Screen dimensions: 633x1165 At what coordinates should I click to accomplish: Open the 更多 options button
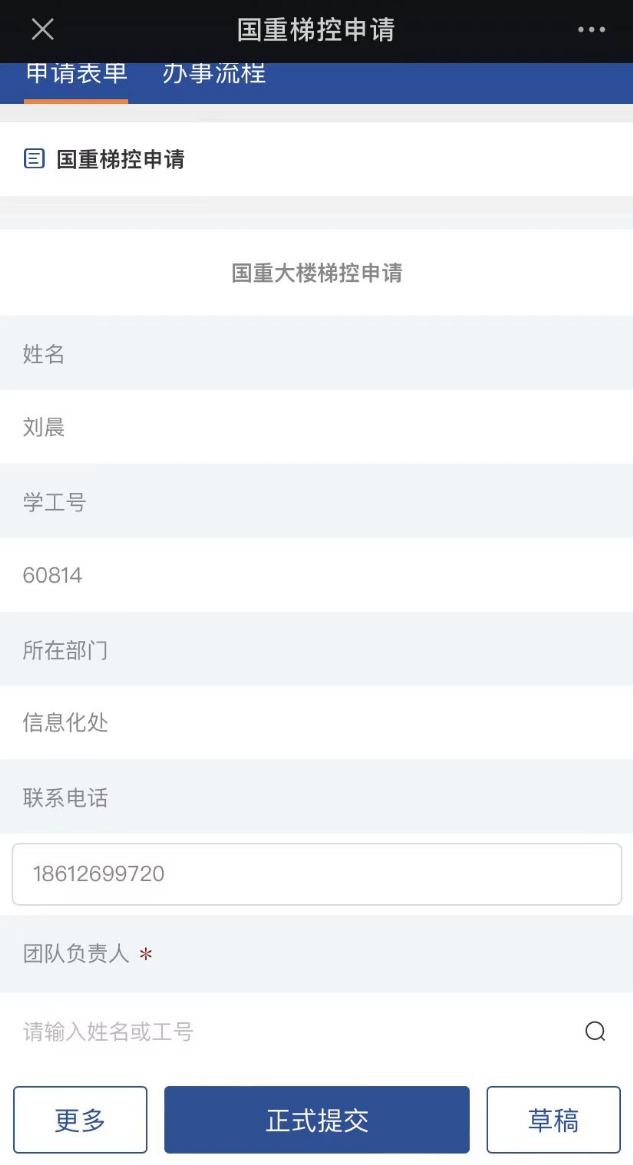[x=80, y=1120]
